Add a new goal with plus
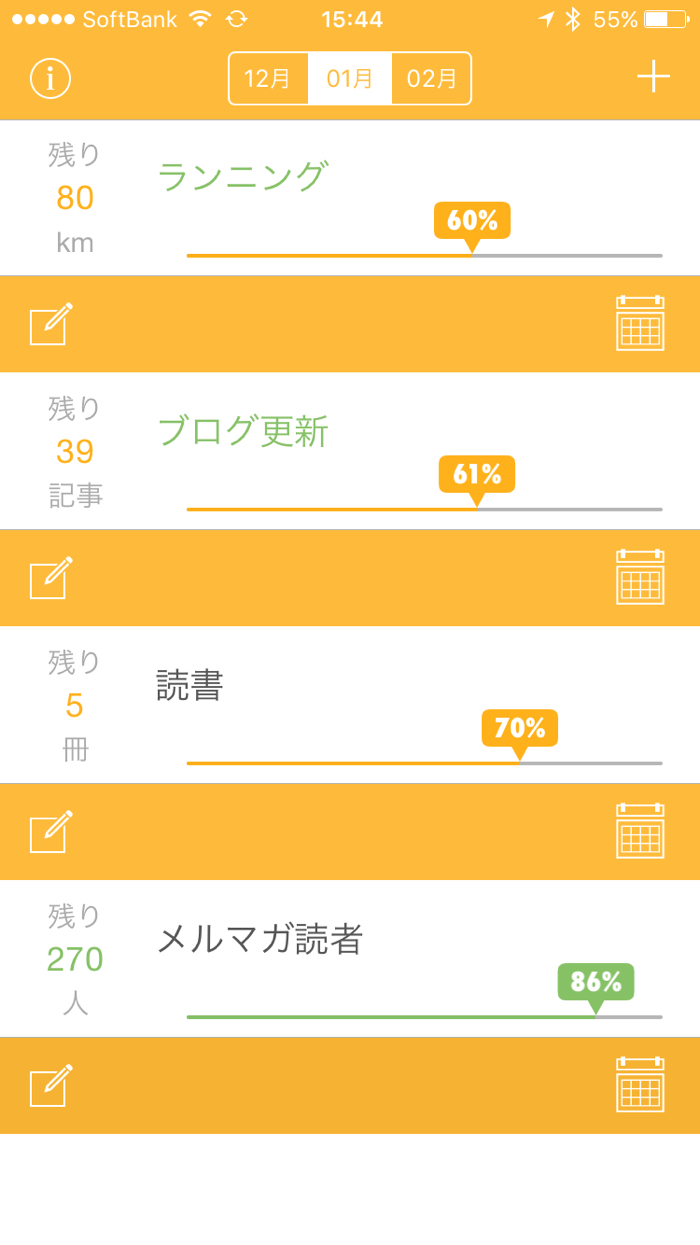Viewport: 700px width, 1245px height. pyautogui.click(x=653, y=77)
